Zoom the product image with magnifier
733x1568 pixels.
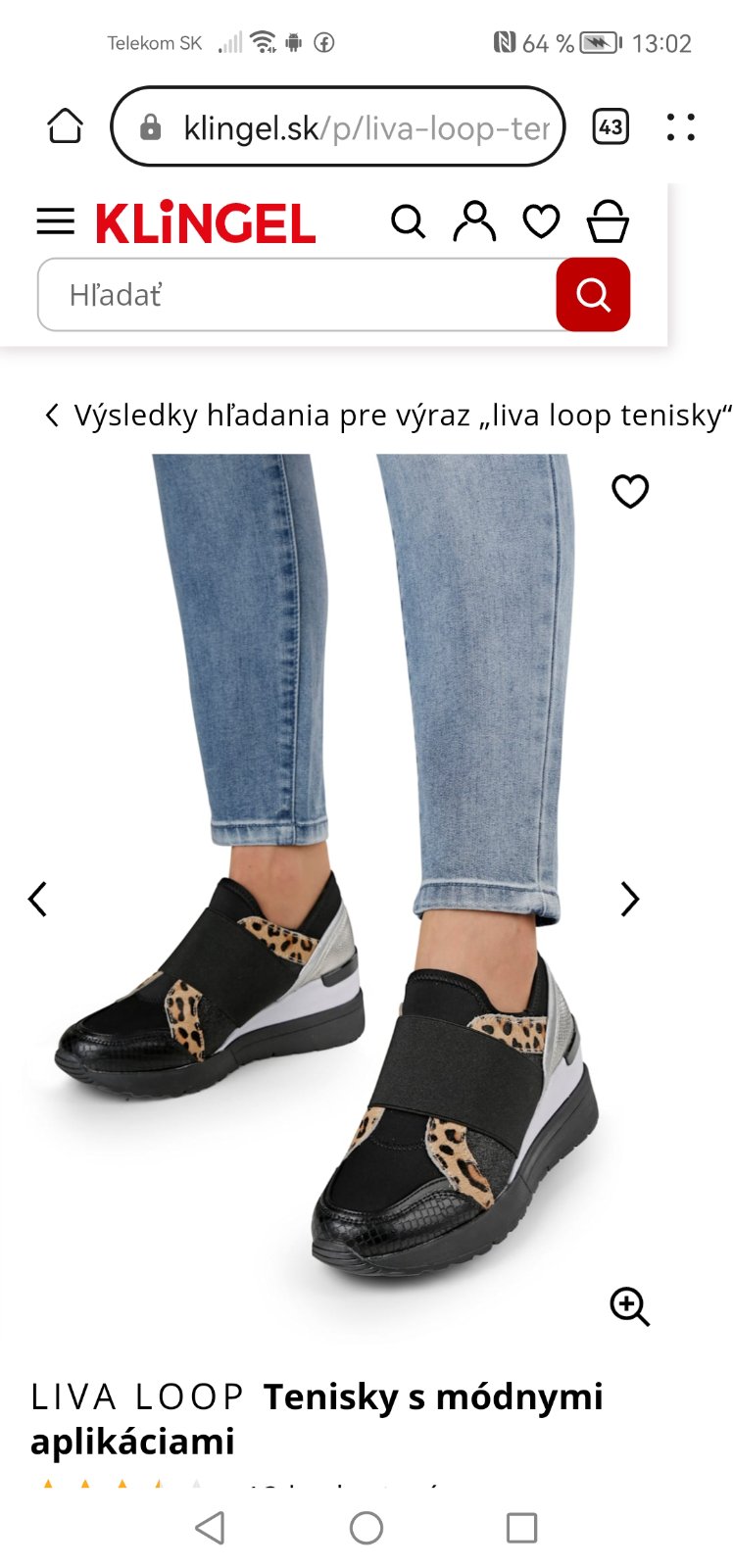click(x=629, y=1306)
